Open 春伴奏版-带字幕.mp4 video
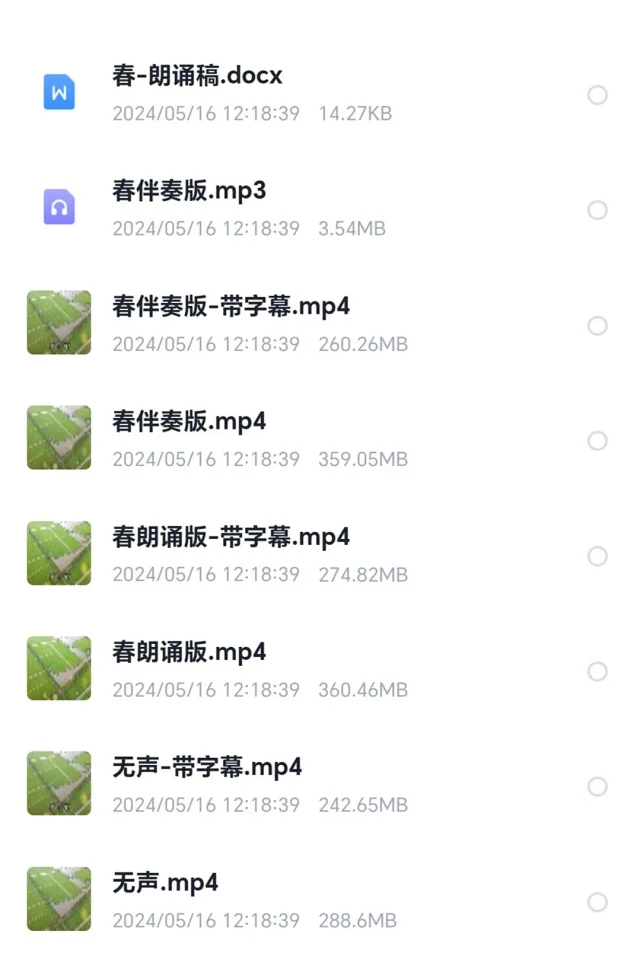Viewport: 640px width, 972px height. (231, 306)
